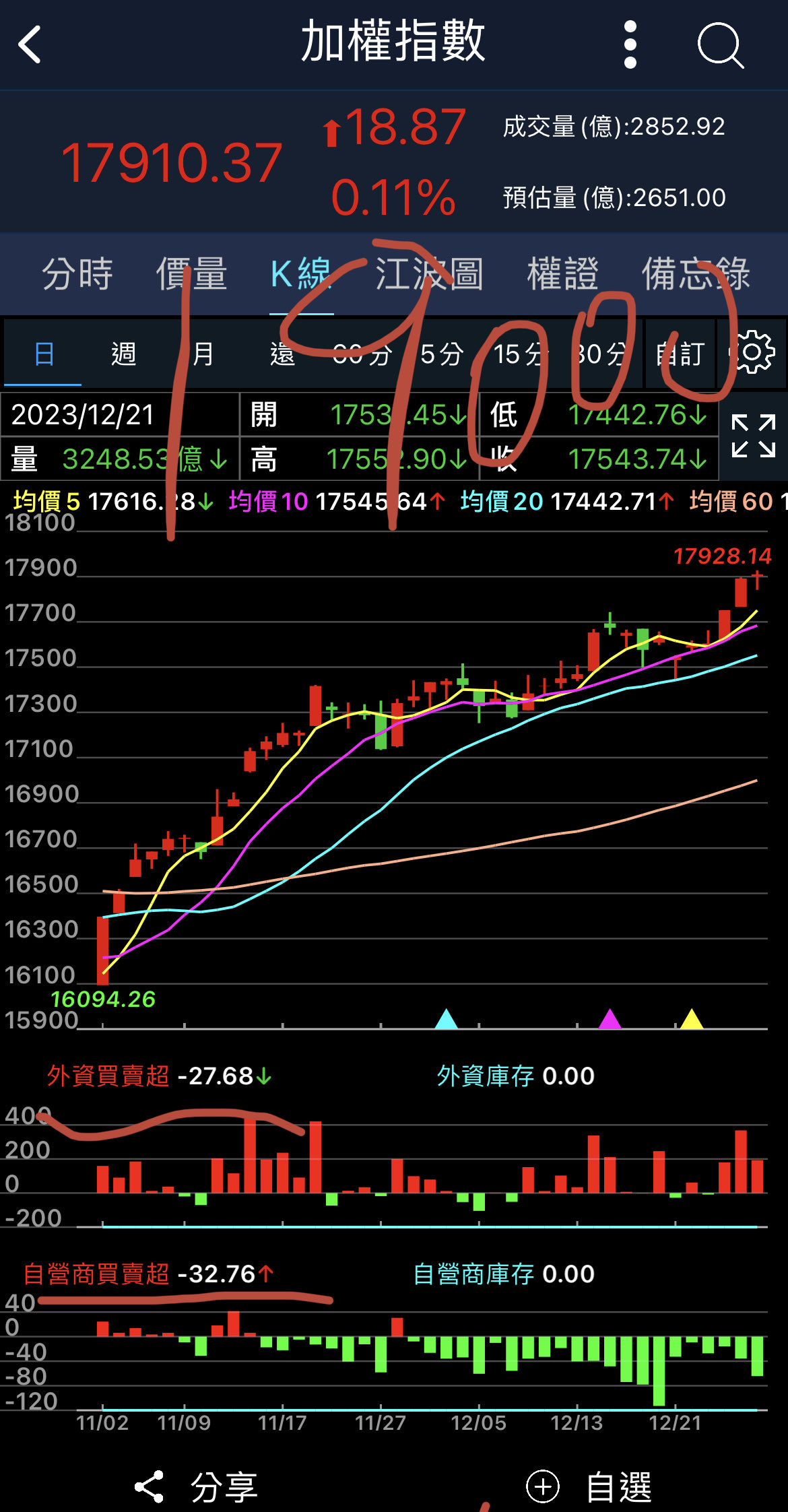Image resolution: width=788 pixels, height=1512 pixels.
Task: Select the 30分 chart interval
Action: pyautogui.click(x=601, y=354)
